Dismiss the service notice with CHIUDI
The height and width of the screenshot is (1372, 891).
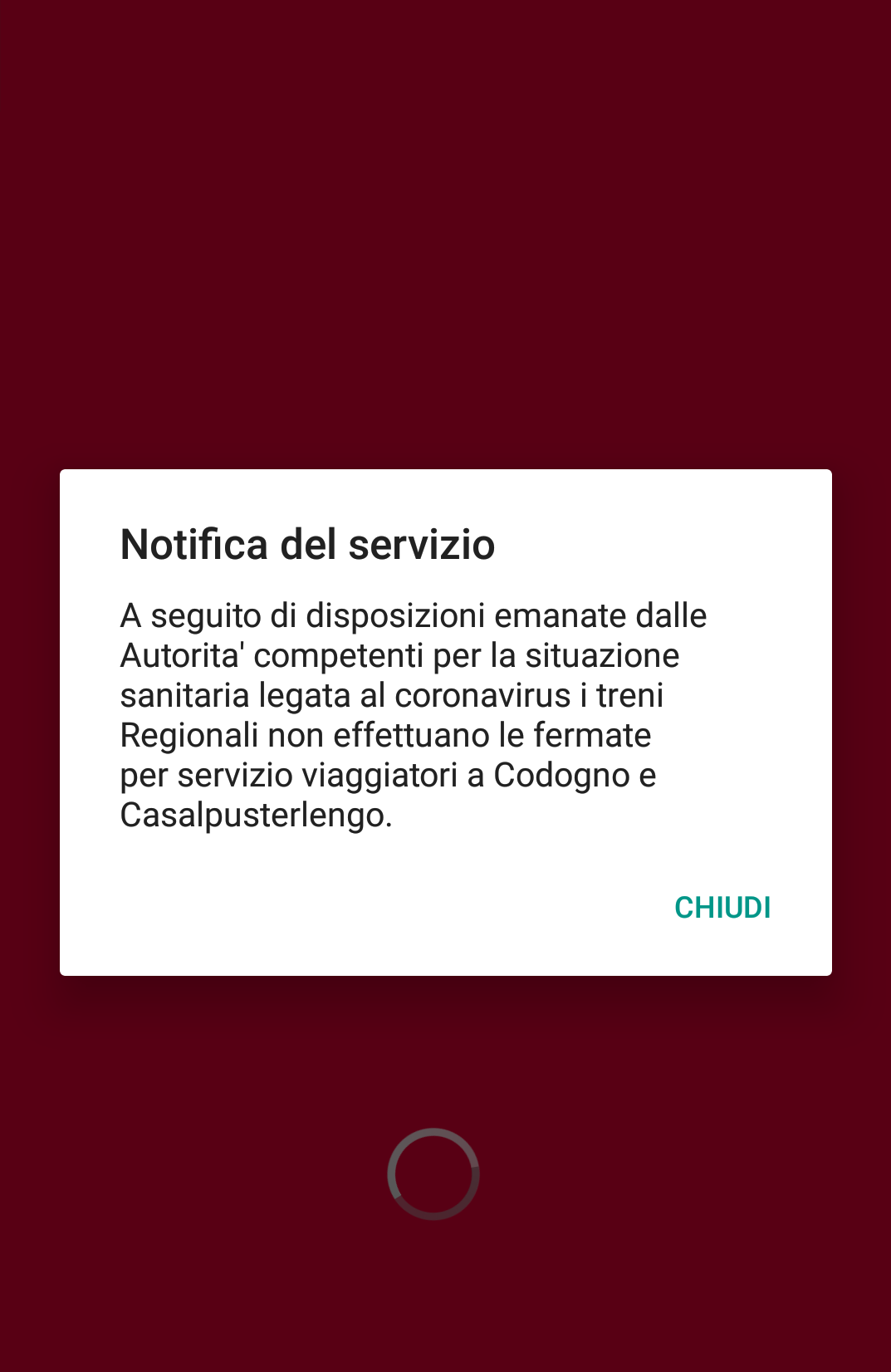[x=722, y=908]
